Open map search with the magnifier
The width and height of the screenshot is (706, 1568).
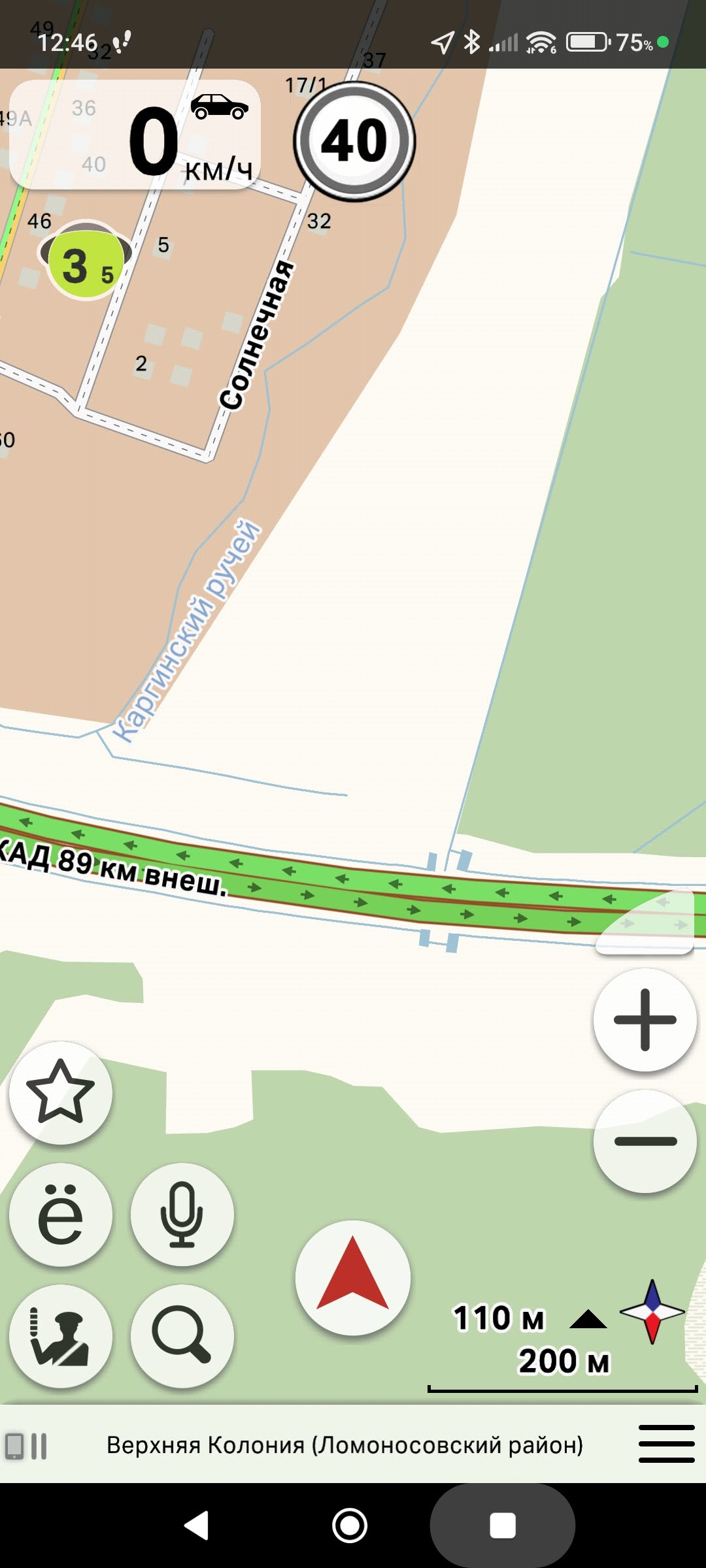pyautogui.click(x=182, y=1335)
